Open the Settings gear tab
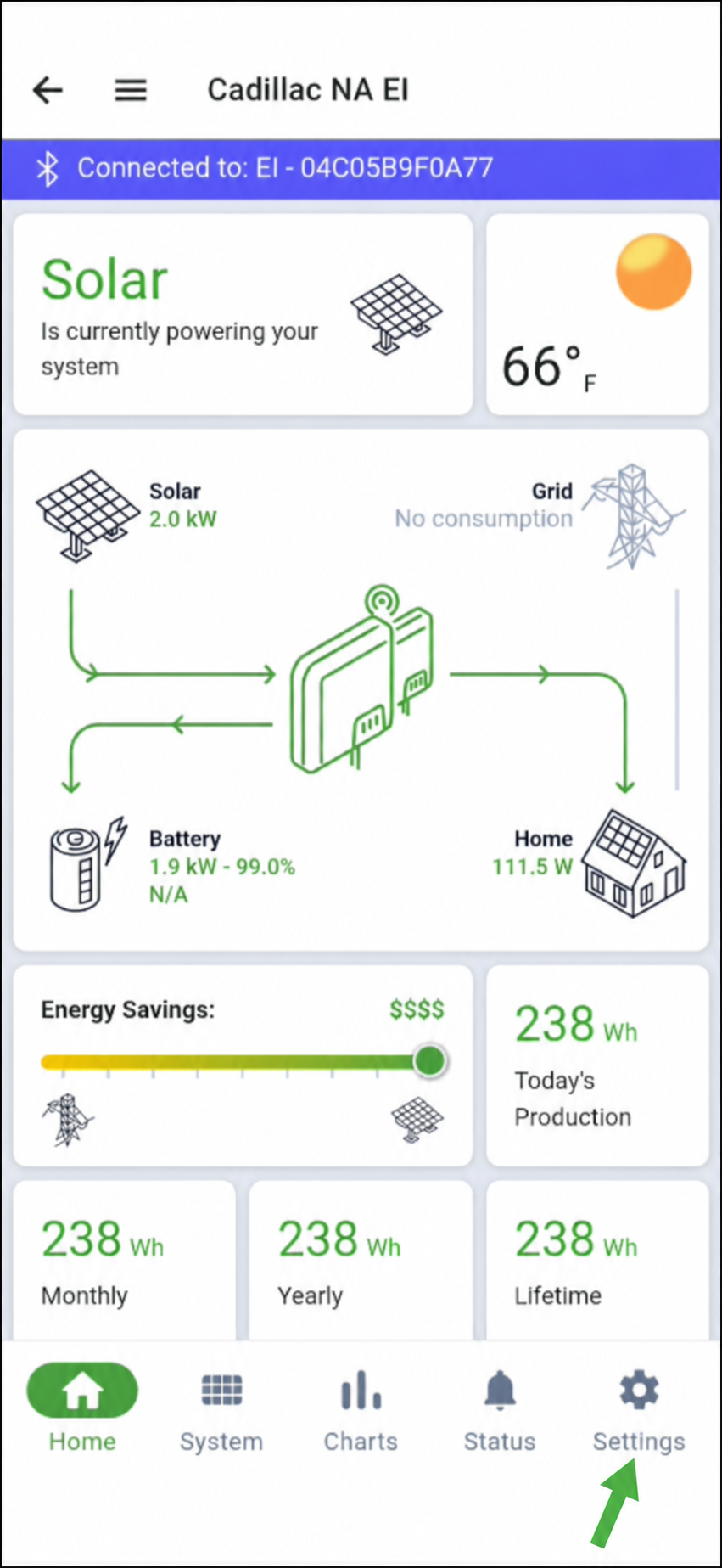This screenshot has width=722, height=1568. coord(639,1409)
